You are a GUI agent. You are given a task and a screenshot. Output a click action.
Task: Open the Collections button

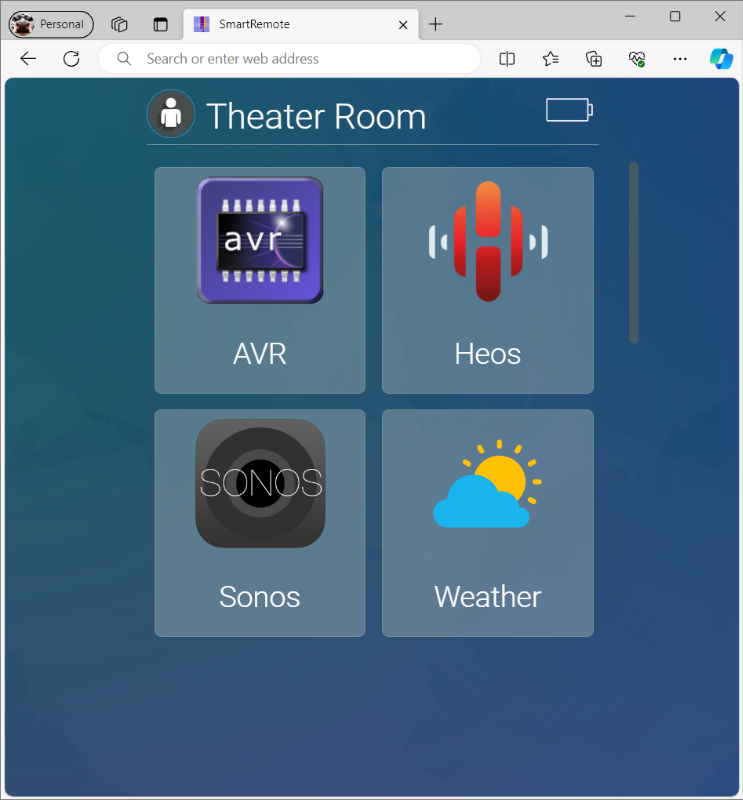click(593, 59)
